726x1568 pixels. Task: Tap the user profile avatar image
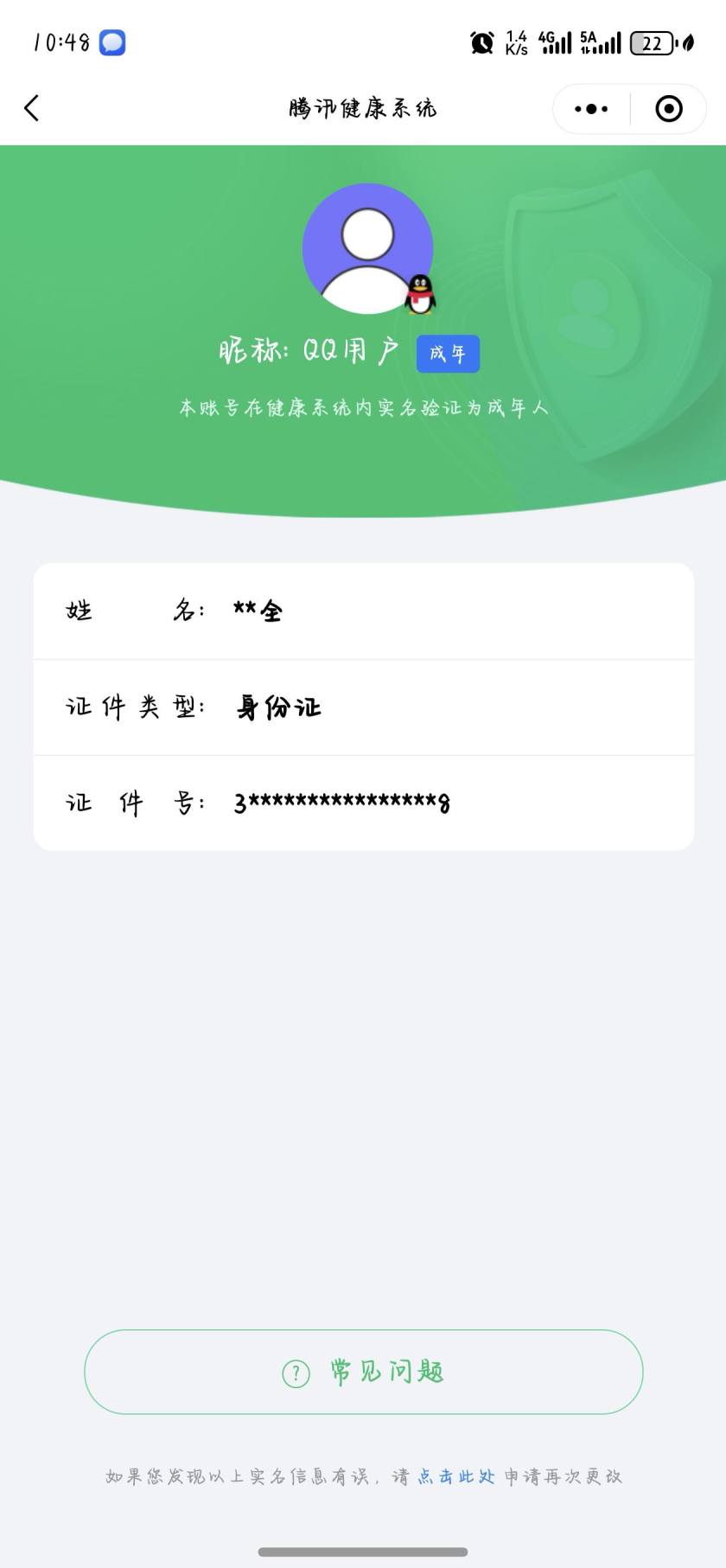(366, 248)
